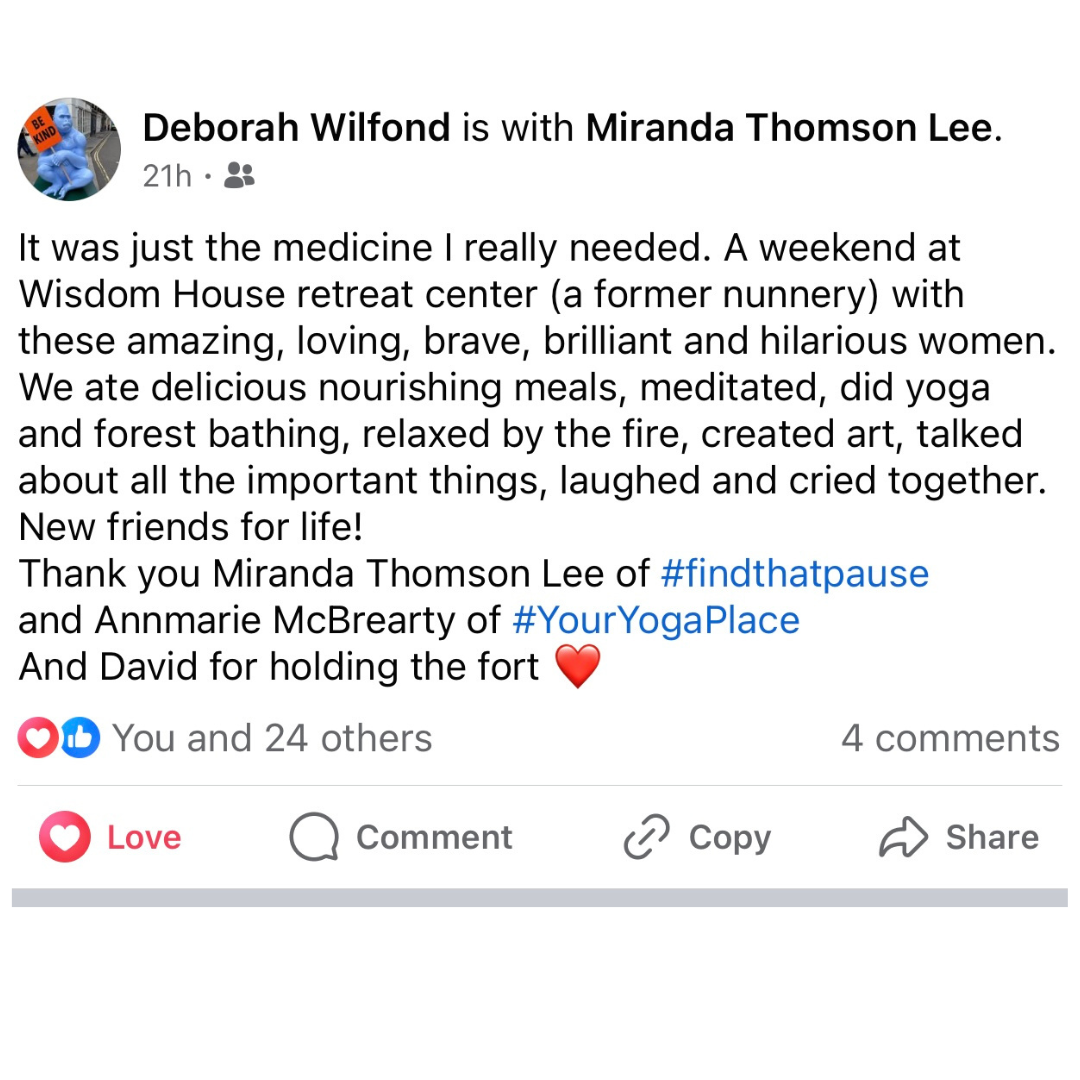1080x1080 pixels.
Task: Comment on Deborah's post
Action: tap(401, 837)
